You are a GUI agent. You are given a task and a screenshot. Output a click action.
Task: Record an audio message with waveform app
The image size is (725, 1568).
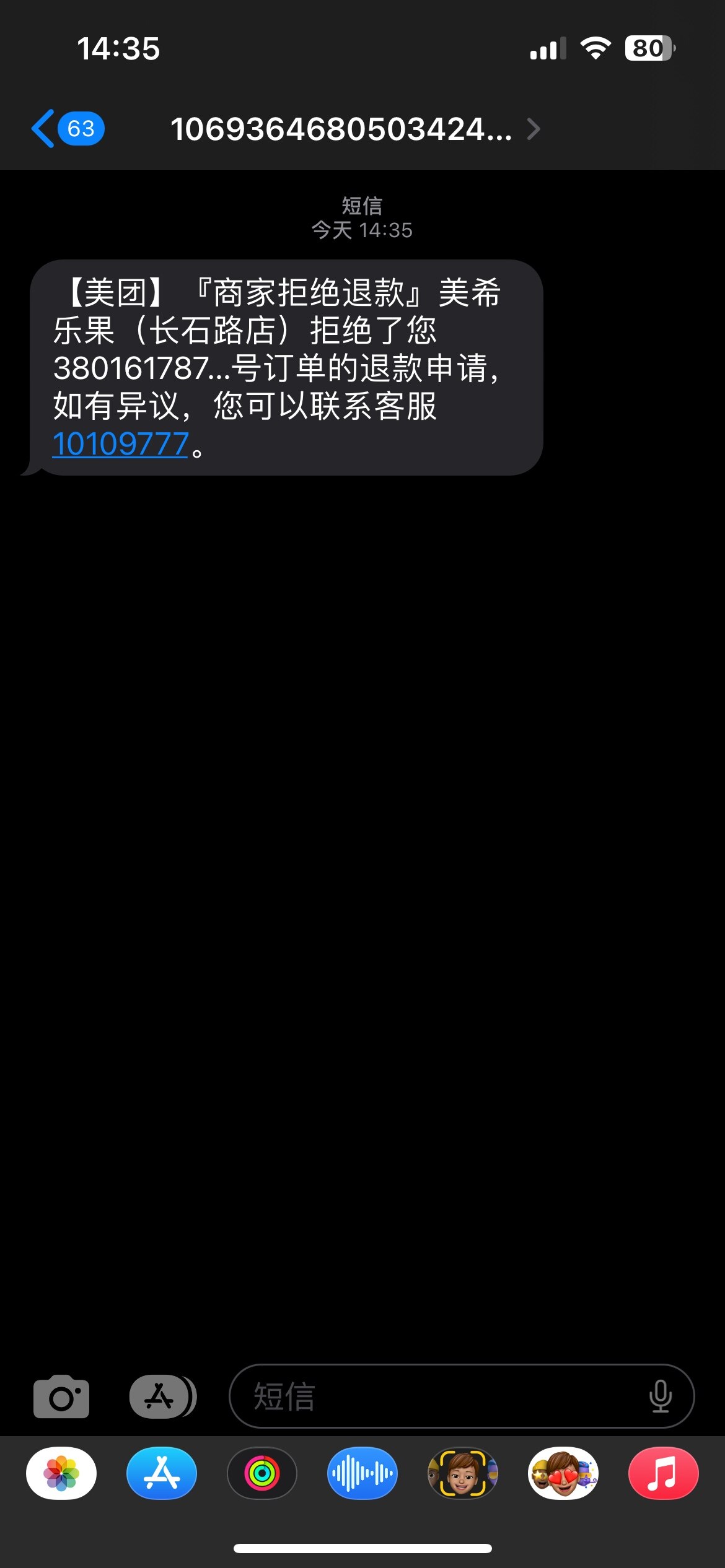pyautogui.click(x=362, y=1473)
